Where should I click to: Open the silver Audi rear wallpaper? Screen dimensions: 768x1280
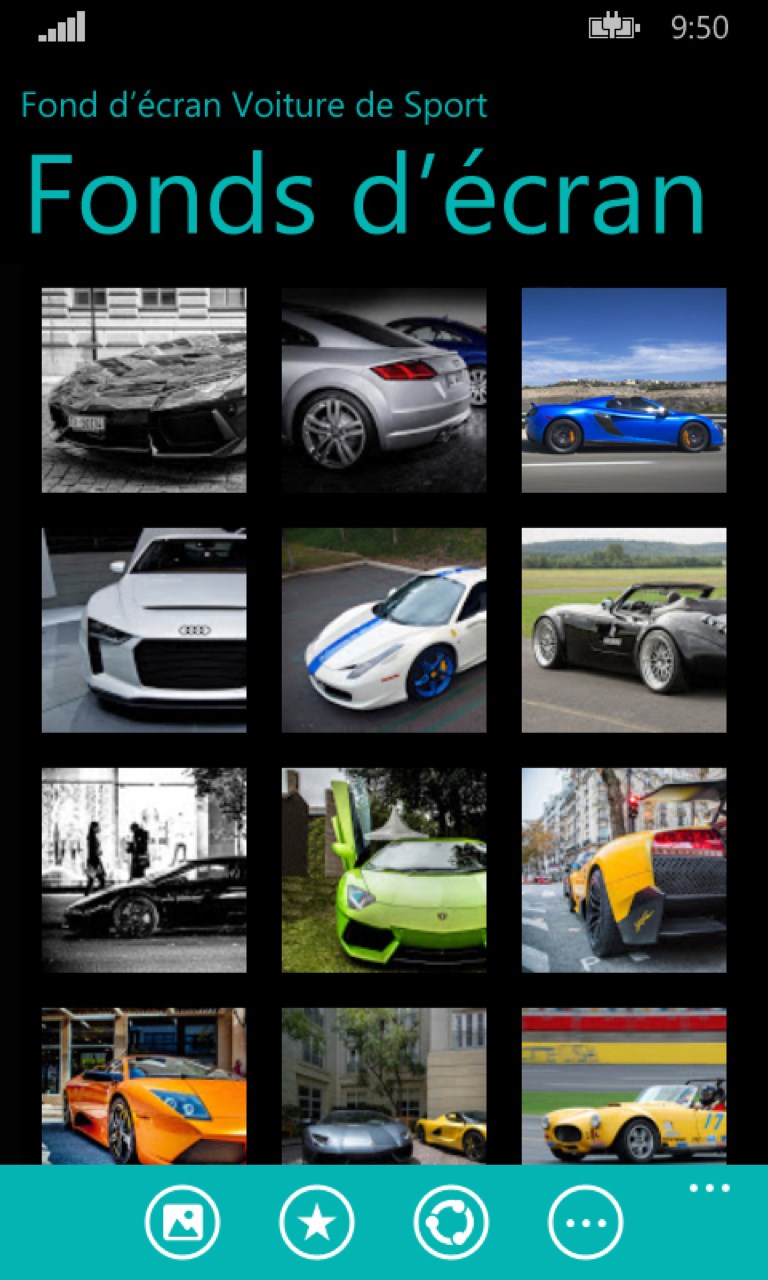[x=384, y=390]
